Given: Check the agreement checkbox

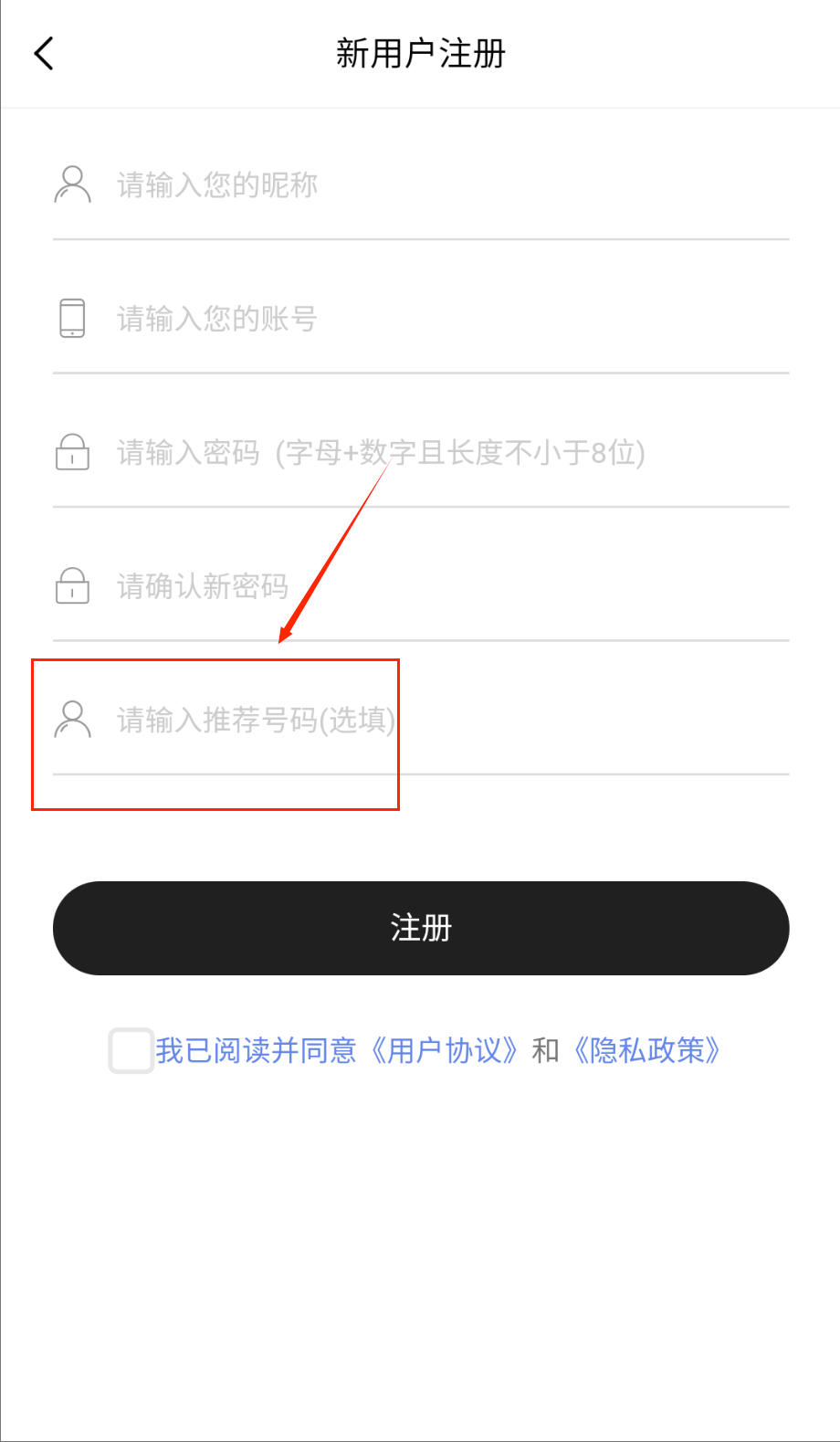Looking at the screenshot, I should (131, 1050).
